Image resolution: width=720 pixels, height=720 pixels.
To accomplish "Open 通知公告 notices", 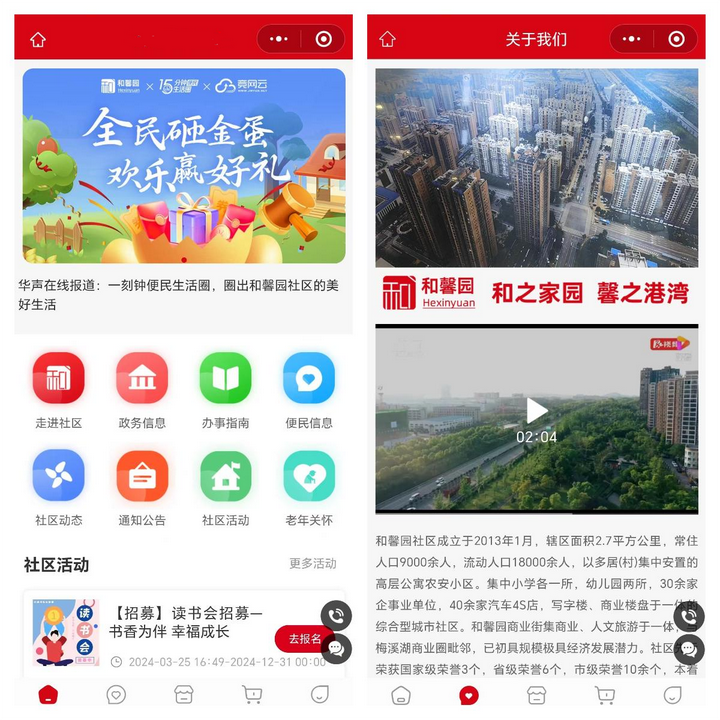I will click(142, 476).
